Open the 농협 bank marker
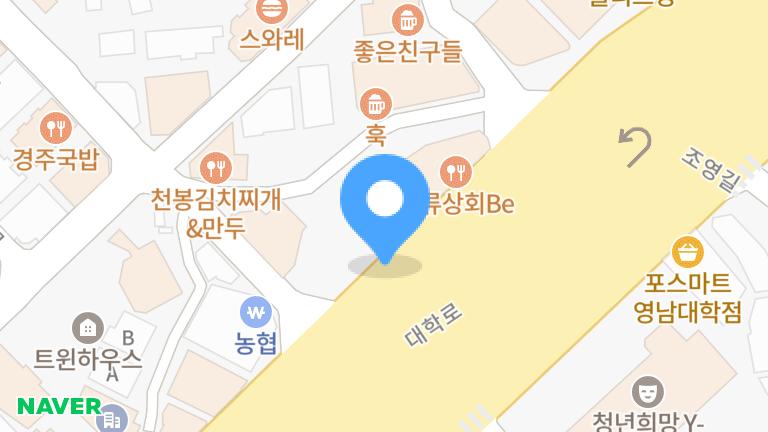The width and height of the screenshot is (768, 432). click(256, 312)
